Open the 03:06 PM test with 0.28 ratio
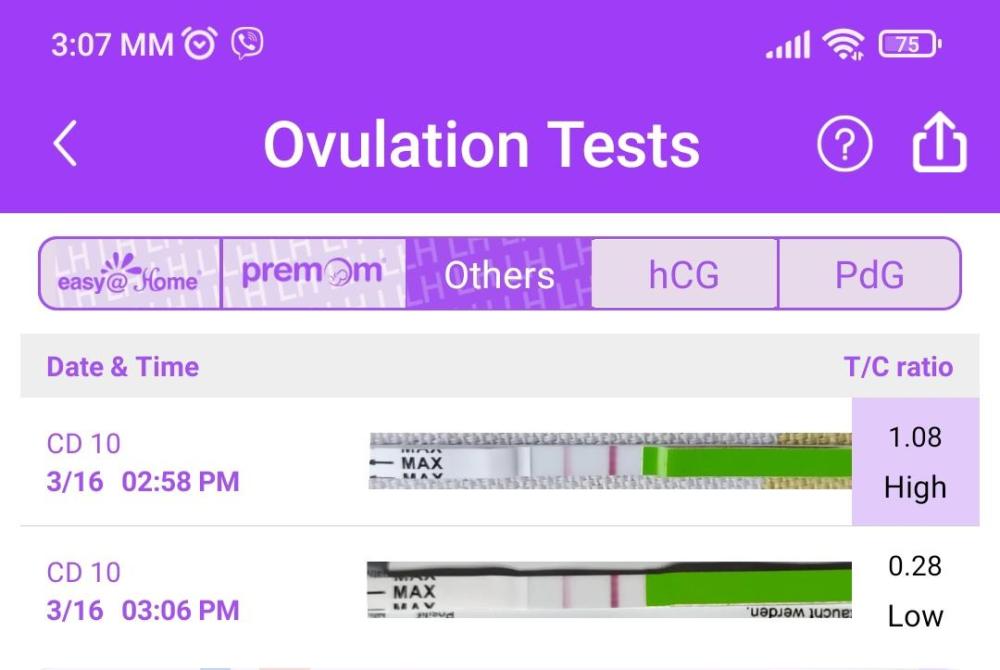 (500, 591)
